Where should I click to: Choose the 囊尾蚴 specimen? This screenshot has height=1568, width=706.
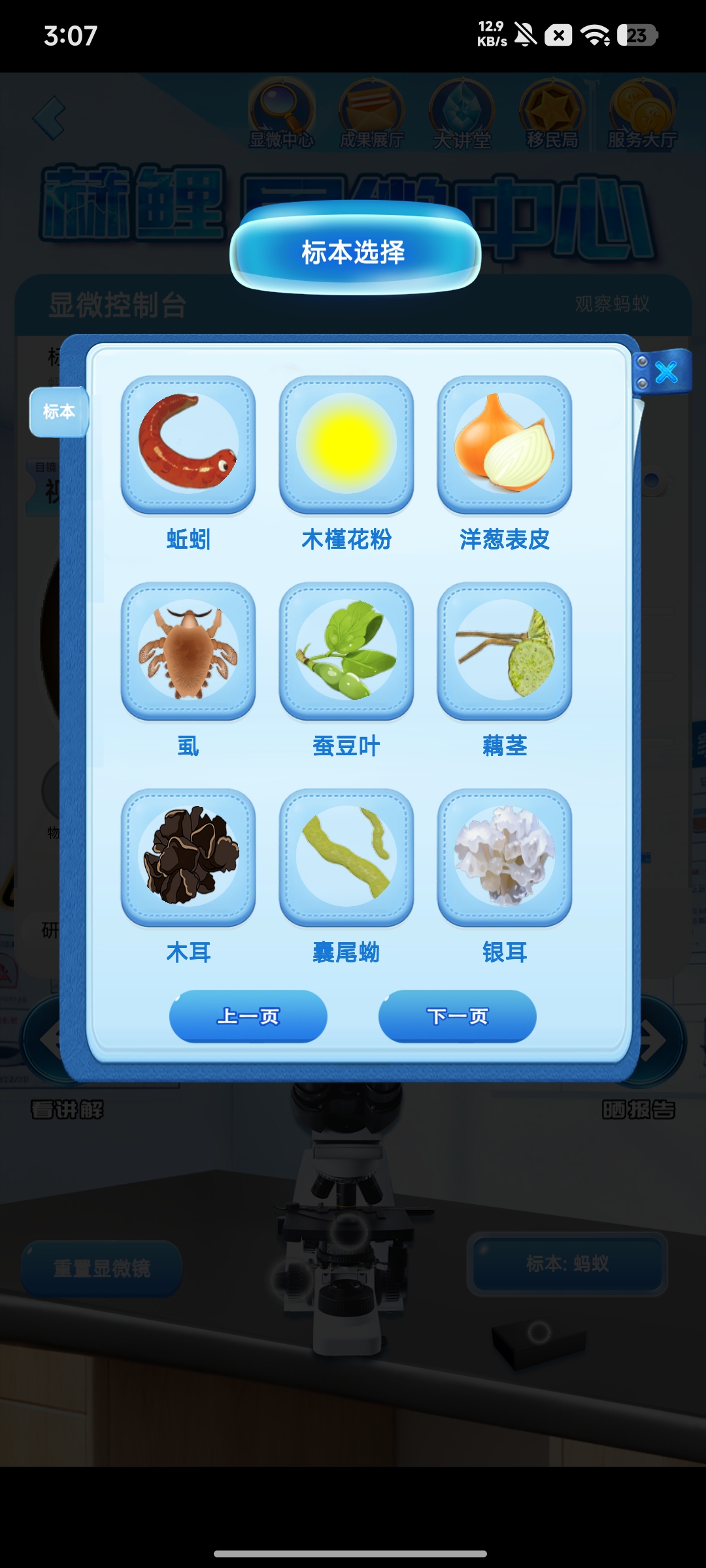click(x=346, y=857)
